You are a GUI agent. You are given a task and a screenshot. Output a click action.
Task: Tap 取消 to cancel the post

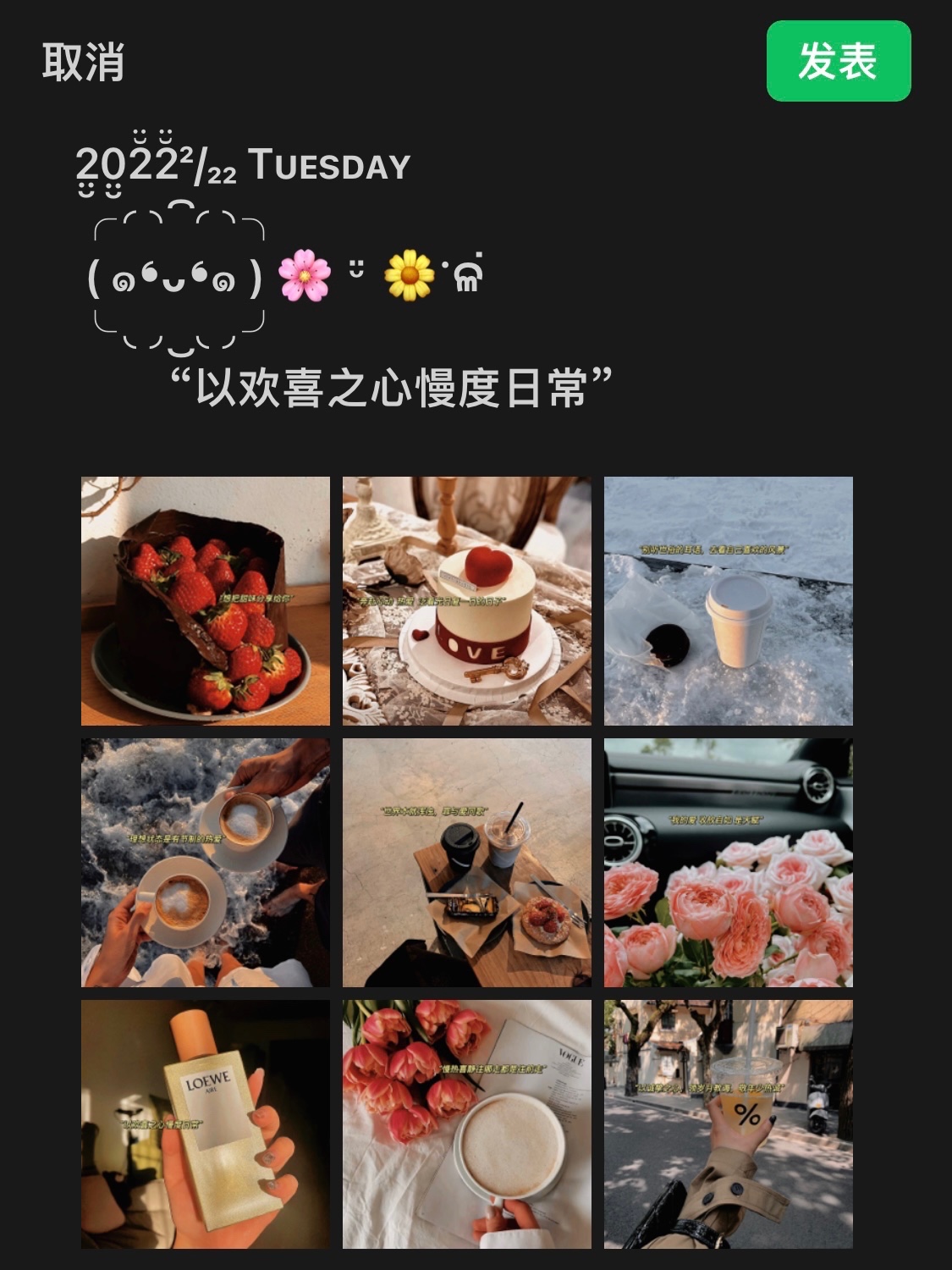(x=83, y=63)
